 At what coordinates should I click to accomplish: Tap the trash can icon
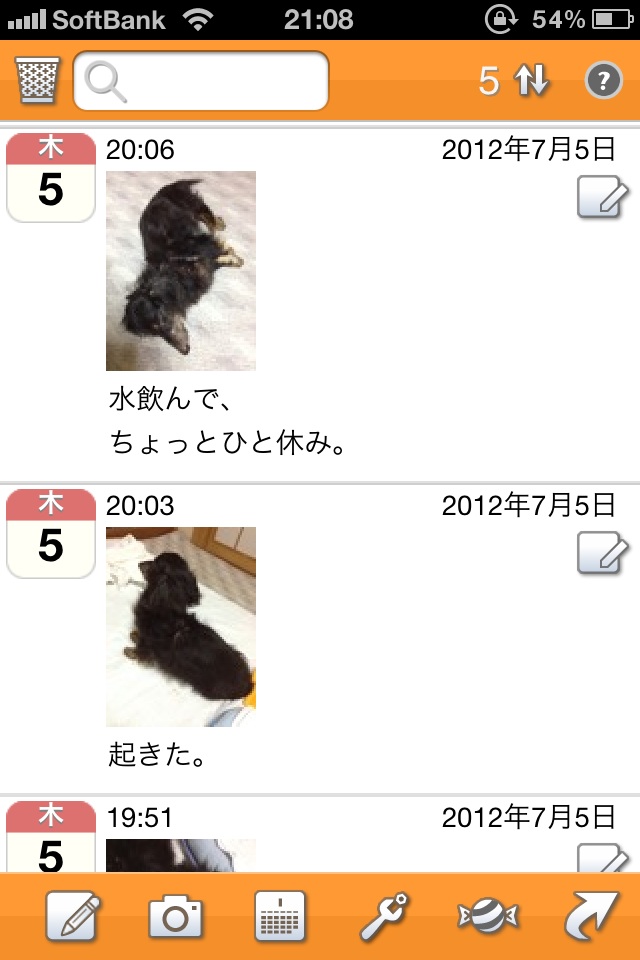(x=38, y=80)
